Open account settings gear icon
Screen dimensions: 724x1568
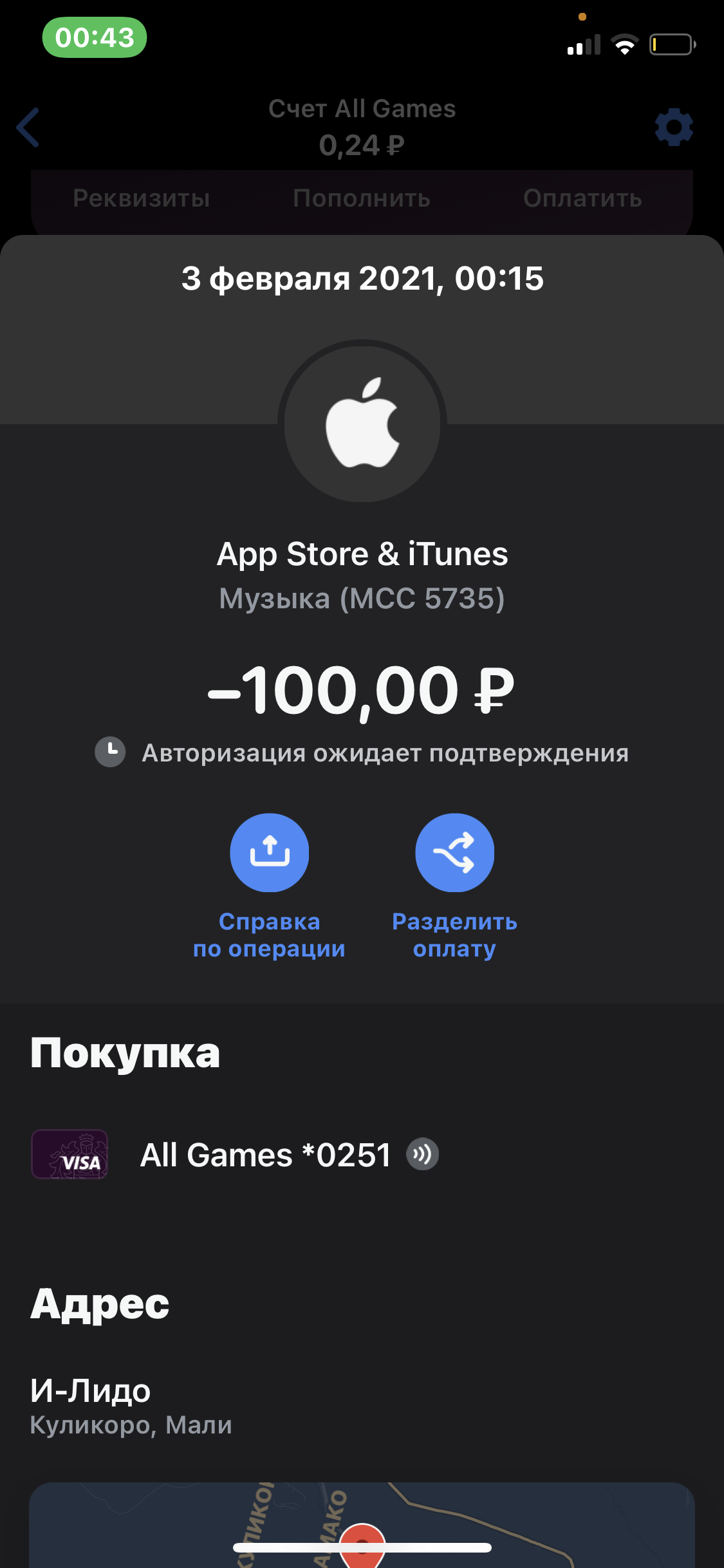(x=673, y=127)
